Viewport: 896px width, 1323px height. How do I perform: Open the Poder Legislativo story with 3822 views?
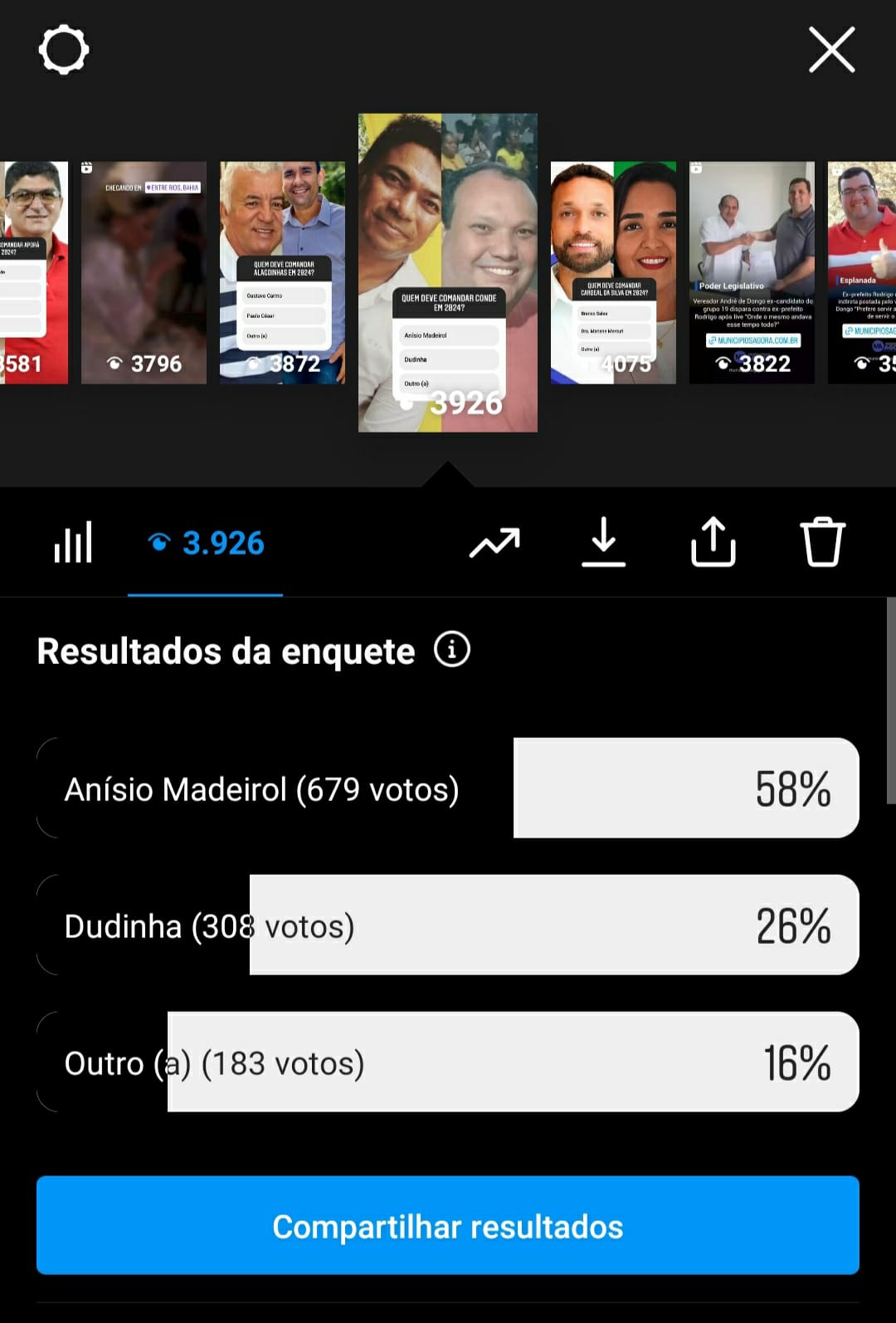[752, 272]
